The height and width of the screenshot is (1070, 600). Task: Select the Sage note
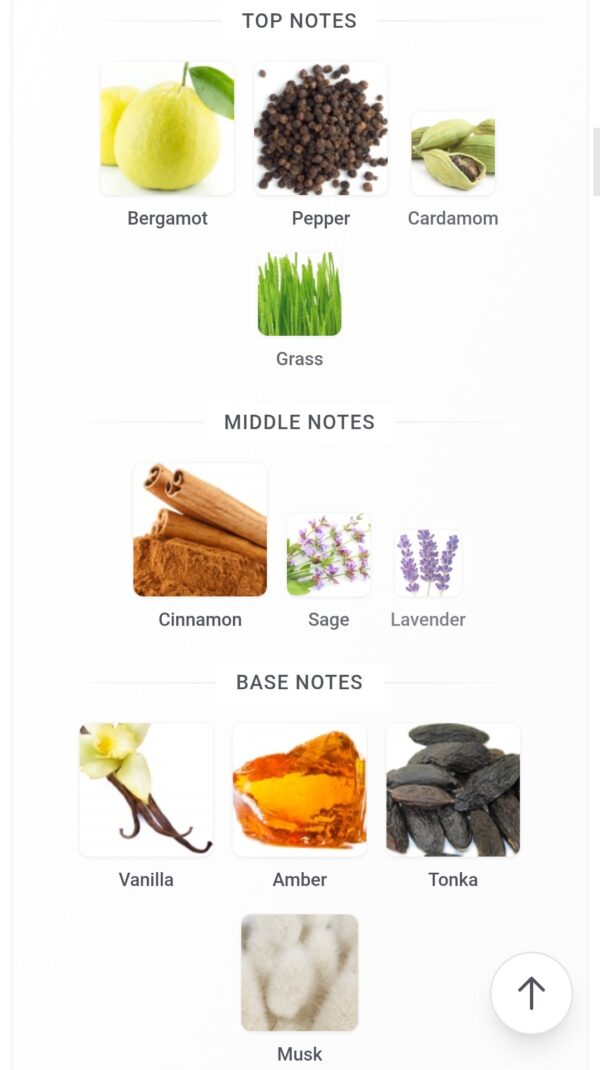[x=328, y=555]
